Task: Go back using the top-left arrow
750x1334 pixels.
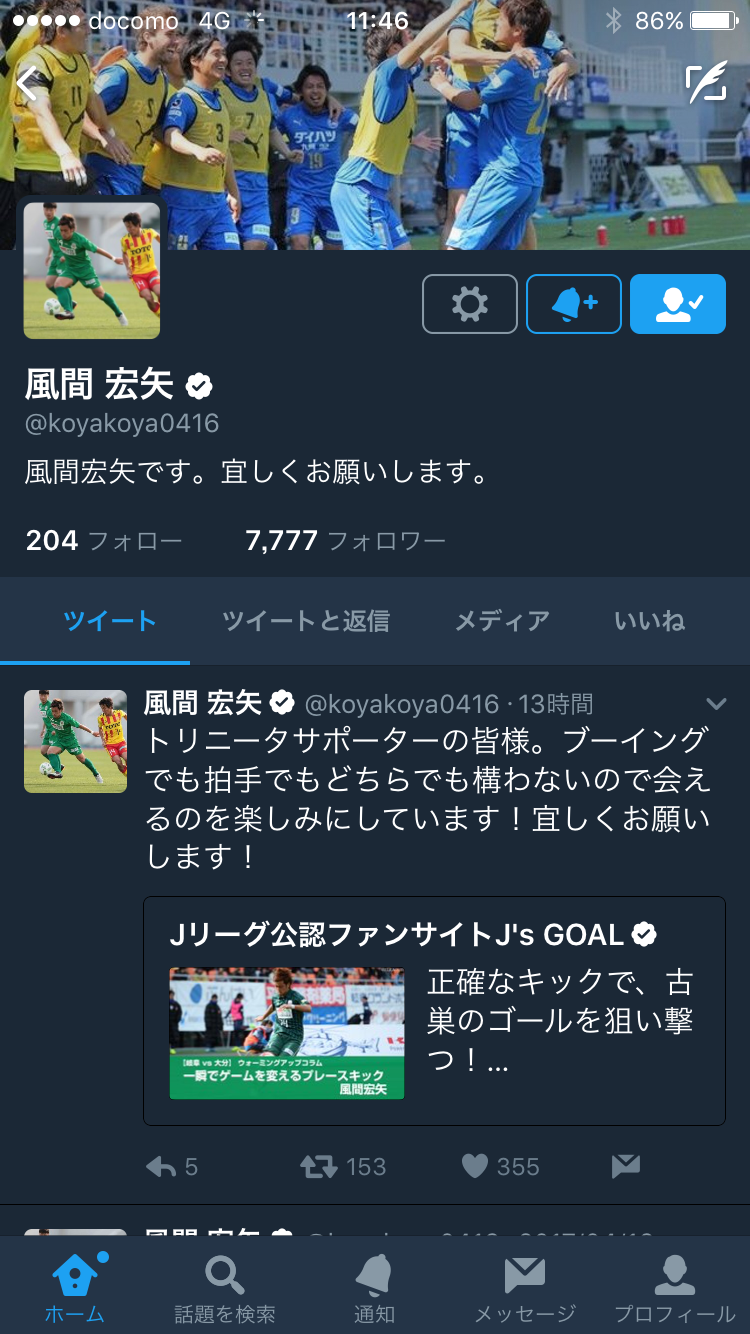Action: [28, 84]
